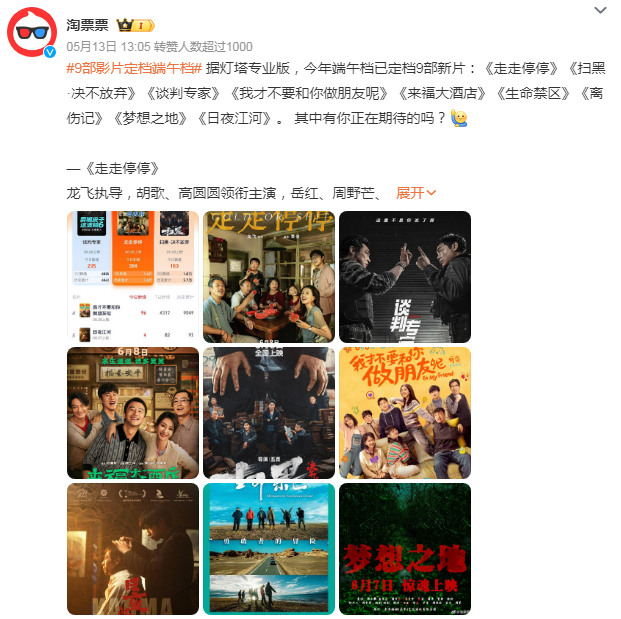Open the #9部影片定档端午档# hashtag
Image resolution: width=621 pixels, height=619 pixels.
click(x=134, y=68)
